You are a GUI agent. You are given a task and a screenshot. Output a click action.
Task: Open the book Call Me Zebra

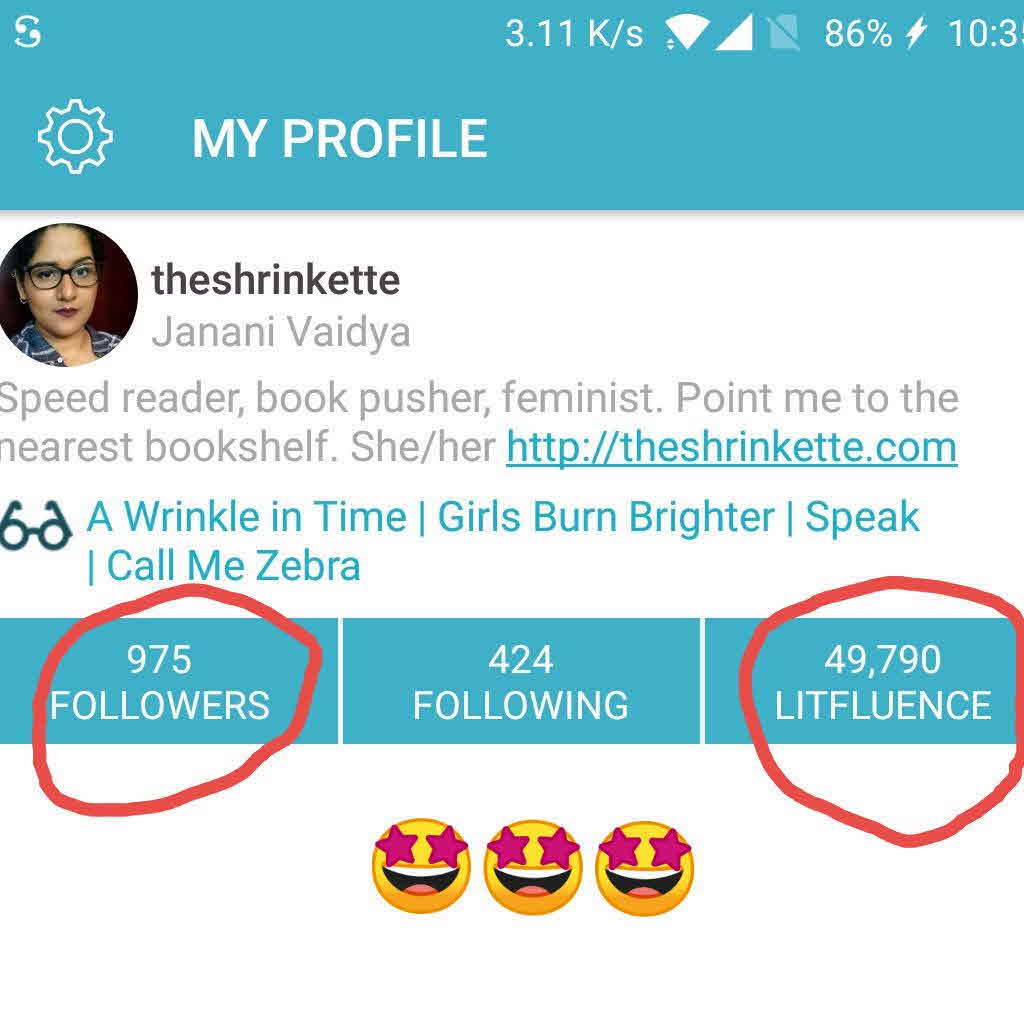pos(233,566)
